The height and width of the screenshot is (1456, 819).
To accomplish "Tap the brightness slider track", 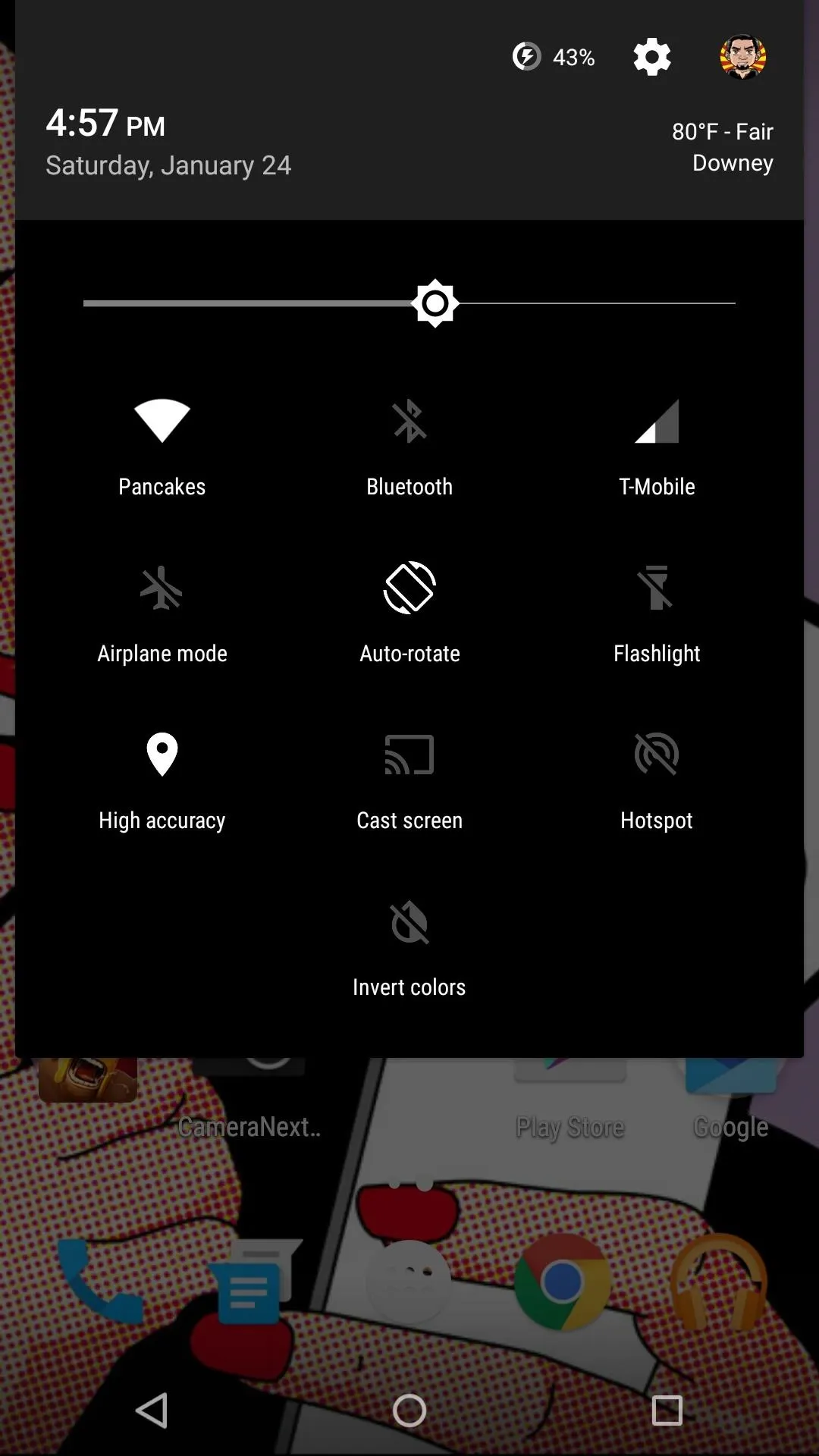I will (409, 303).
